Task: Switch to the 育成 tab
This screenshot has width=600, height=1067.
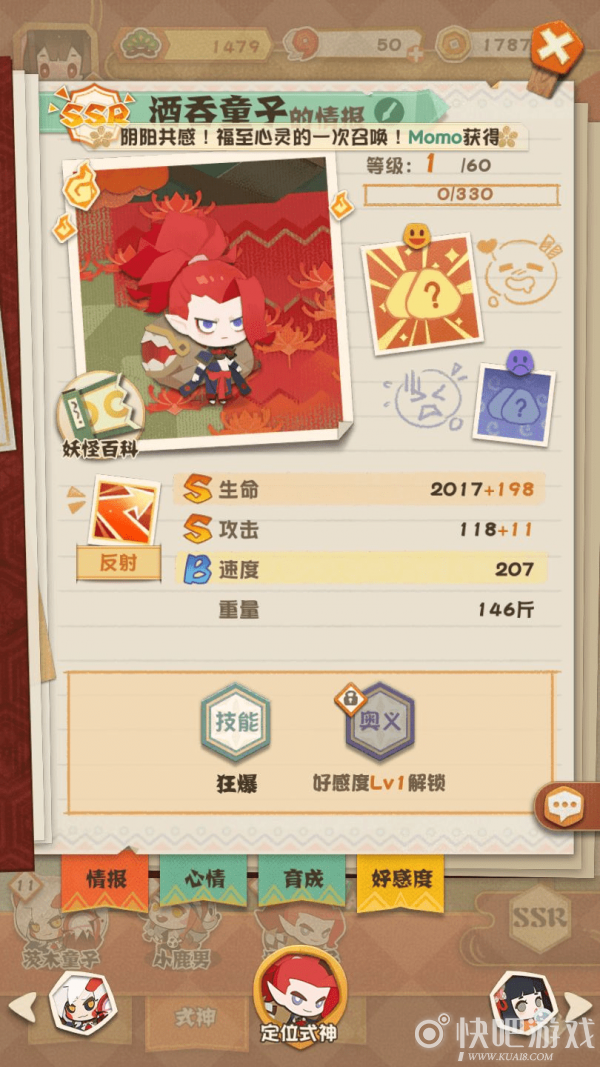Action: coord(302,879)
